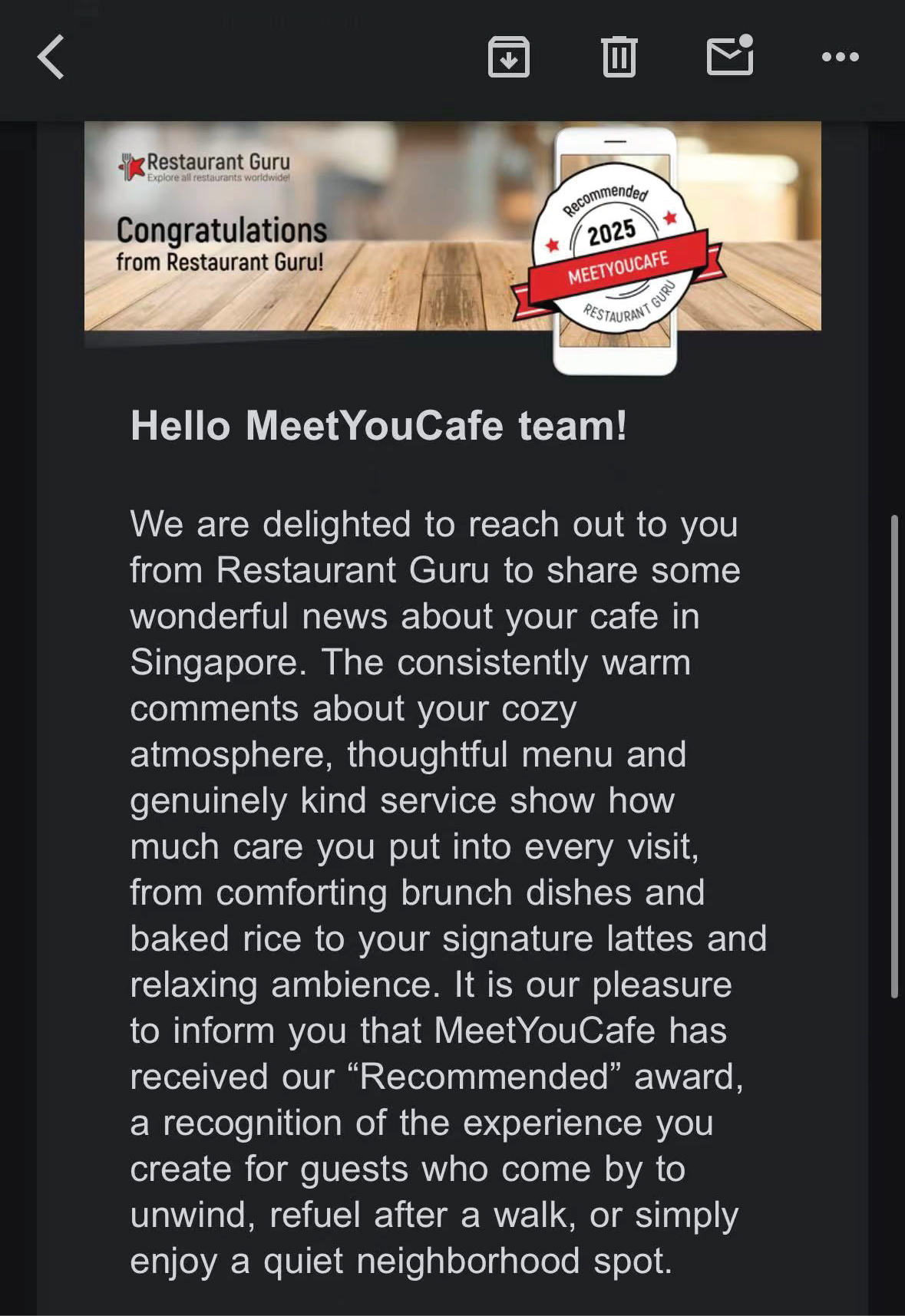Mark this email as unread
Image resolution: width=905 pixels, height=1316 pixels.
(729, 57)
